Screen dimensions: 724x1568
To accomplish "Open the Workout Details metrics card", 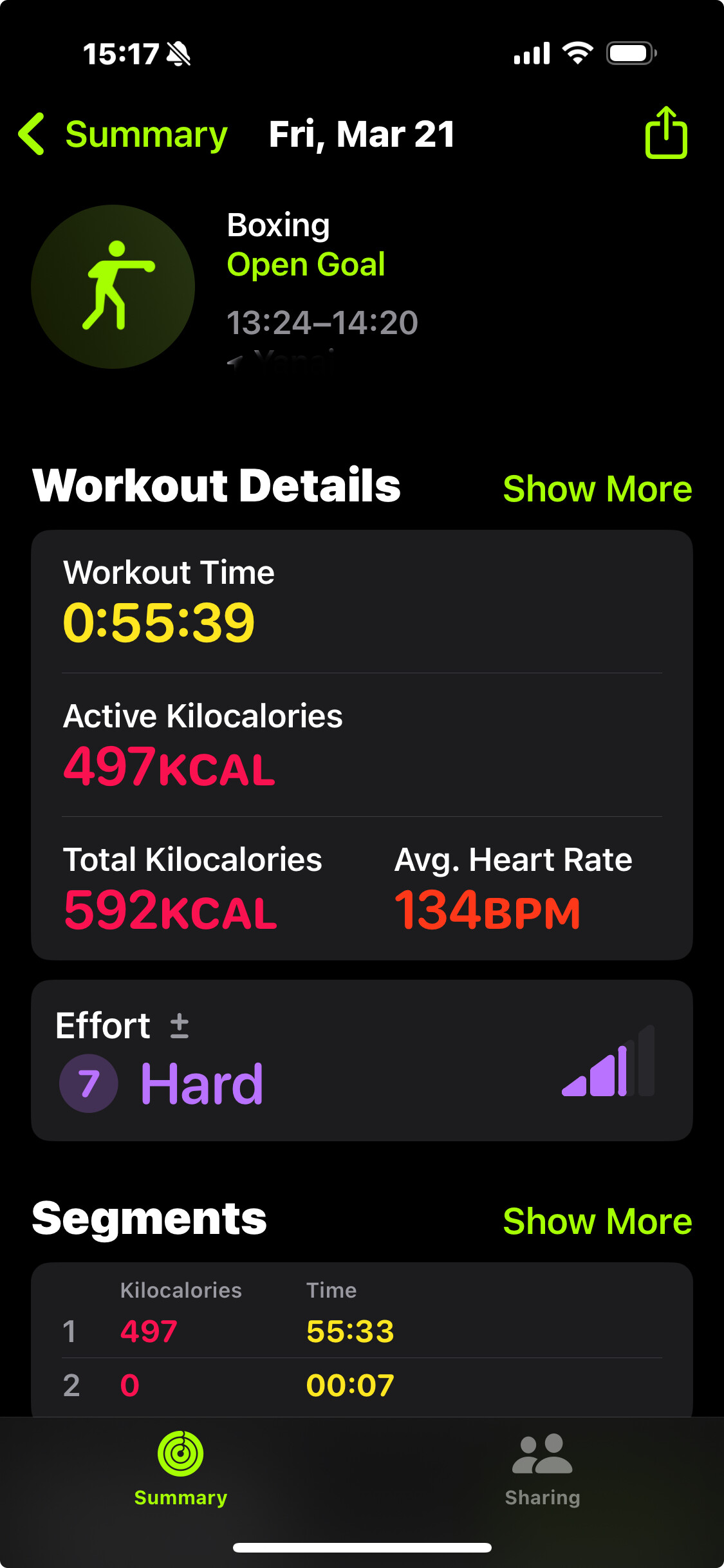I will pyautogui.click(x=362, y=745).
